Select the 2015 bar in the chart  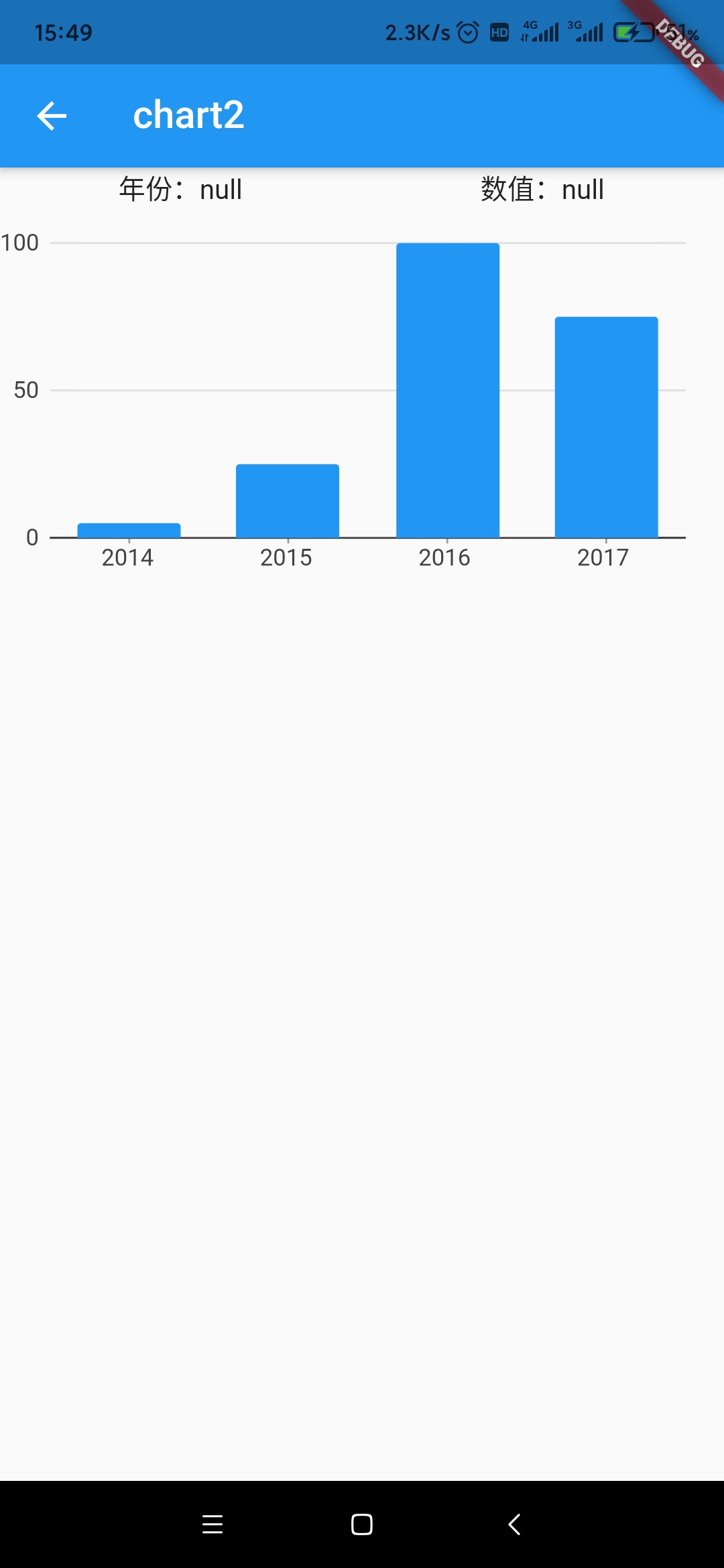coord(288,501)
